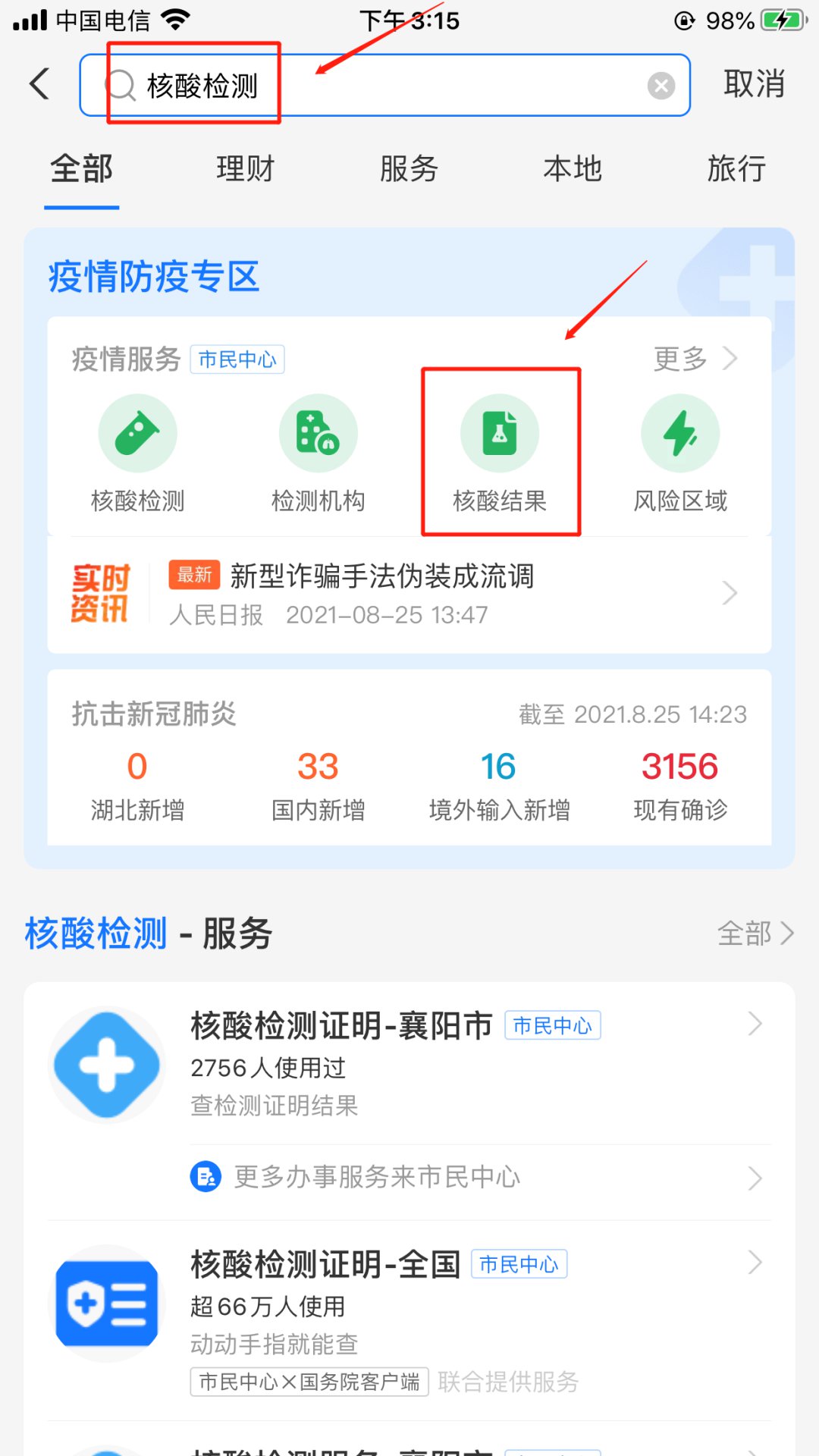Go back using the top-left arrow
The width and height of the screenshot is (819, 1456).
39,84
